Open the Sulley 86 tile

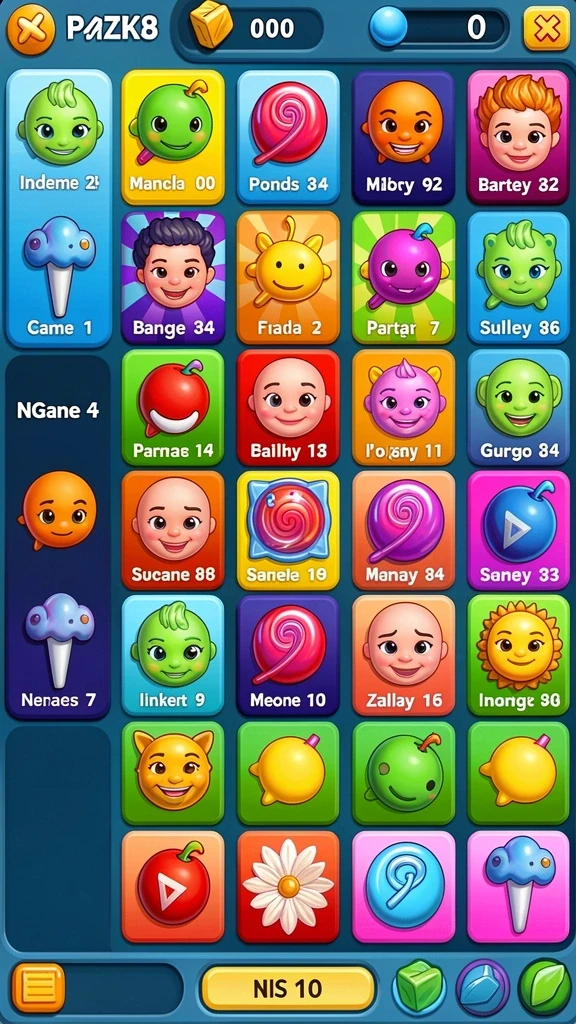tap(519, 277)
